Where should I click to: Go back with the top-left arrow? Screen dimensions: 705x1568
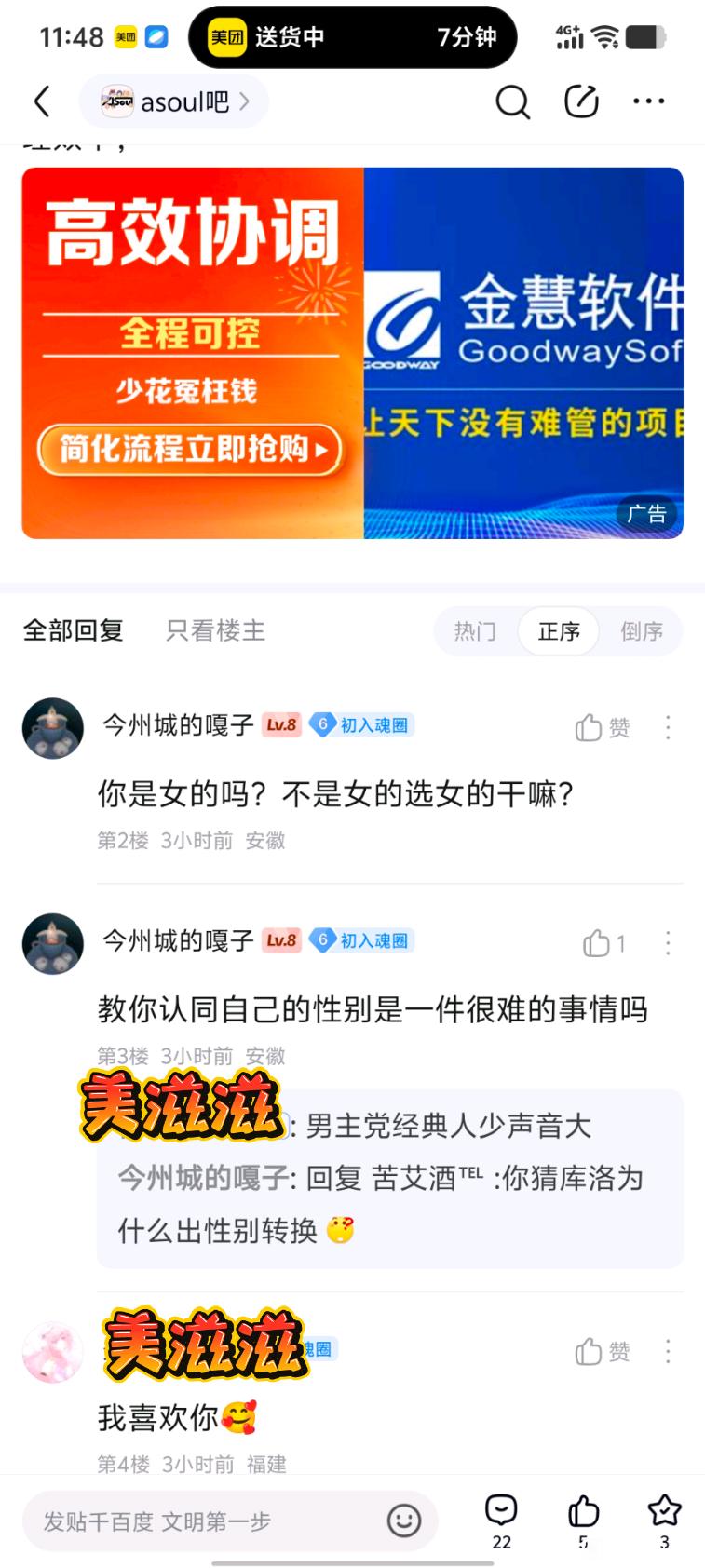coord(42,101)
